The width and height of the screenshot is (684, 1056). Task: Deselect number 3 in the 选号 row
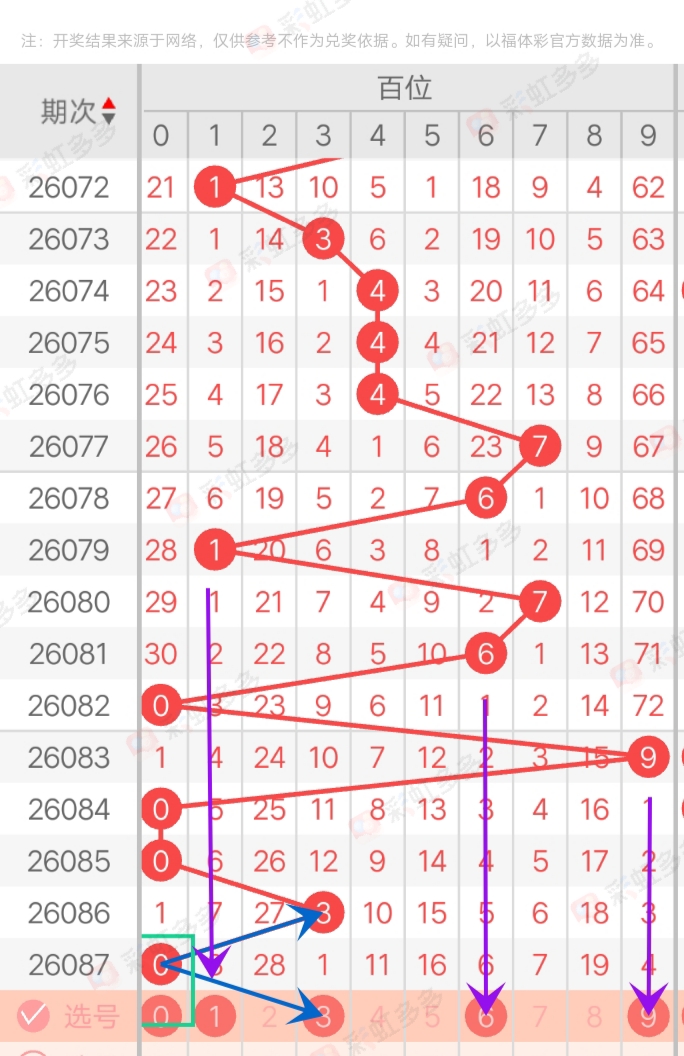point(323,1017)
